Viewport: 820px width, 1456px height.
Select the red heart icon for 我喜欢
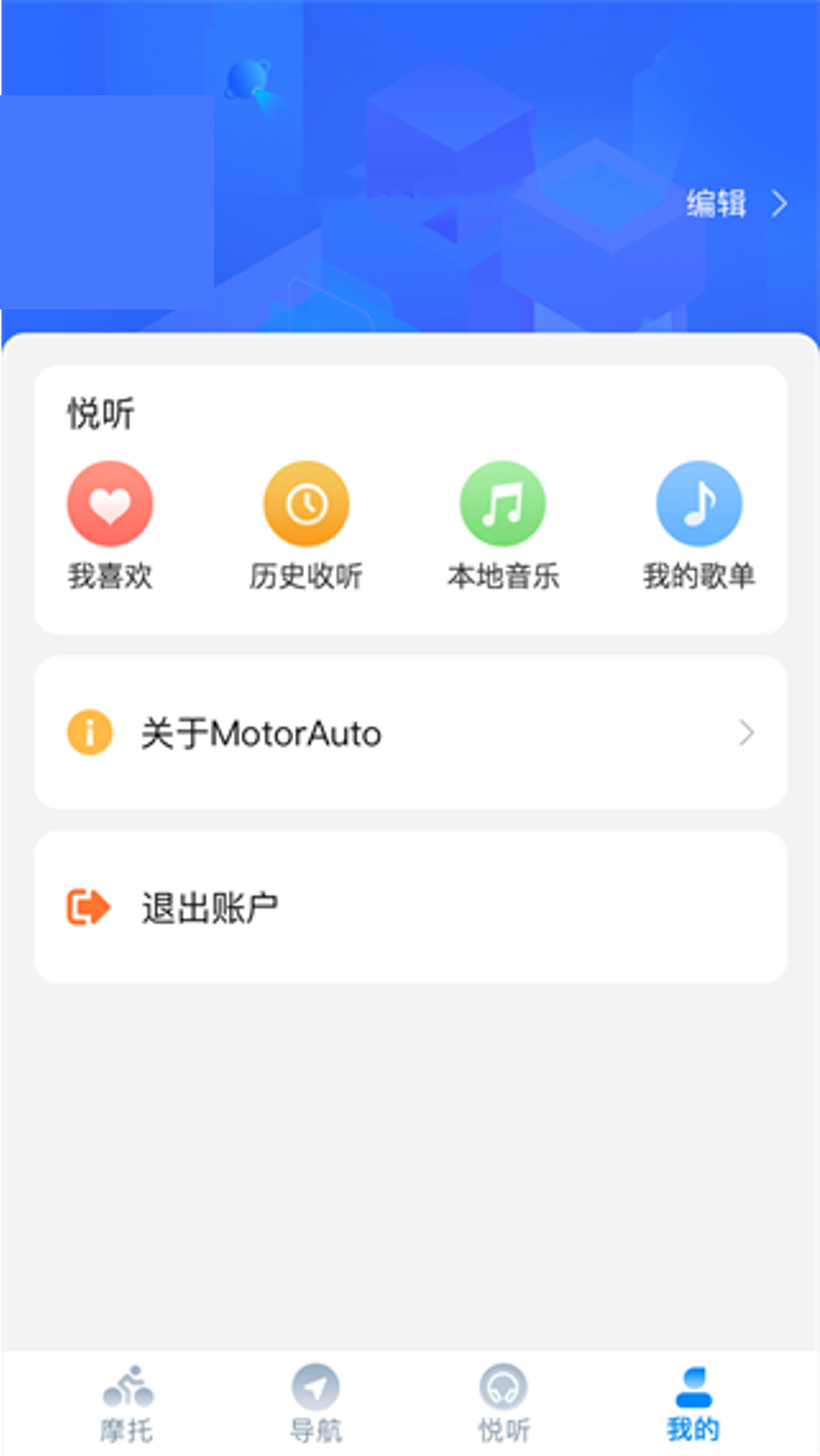[109, 503]
